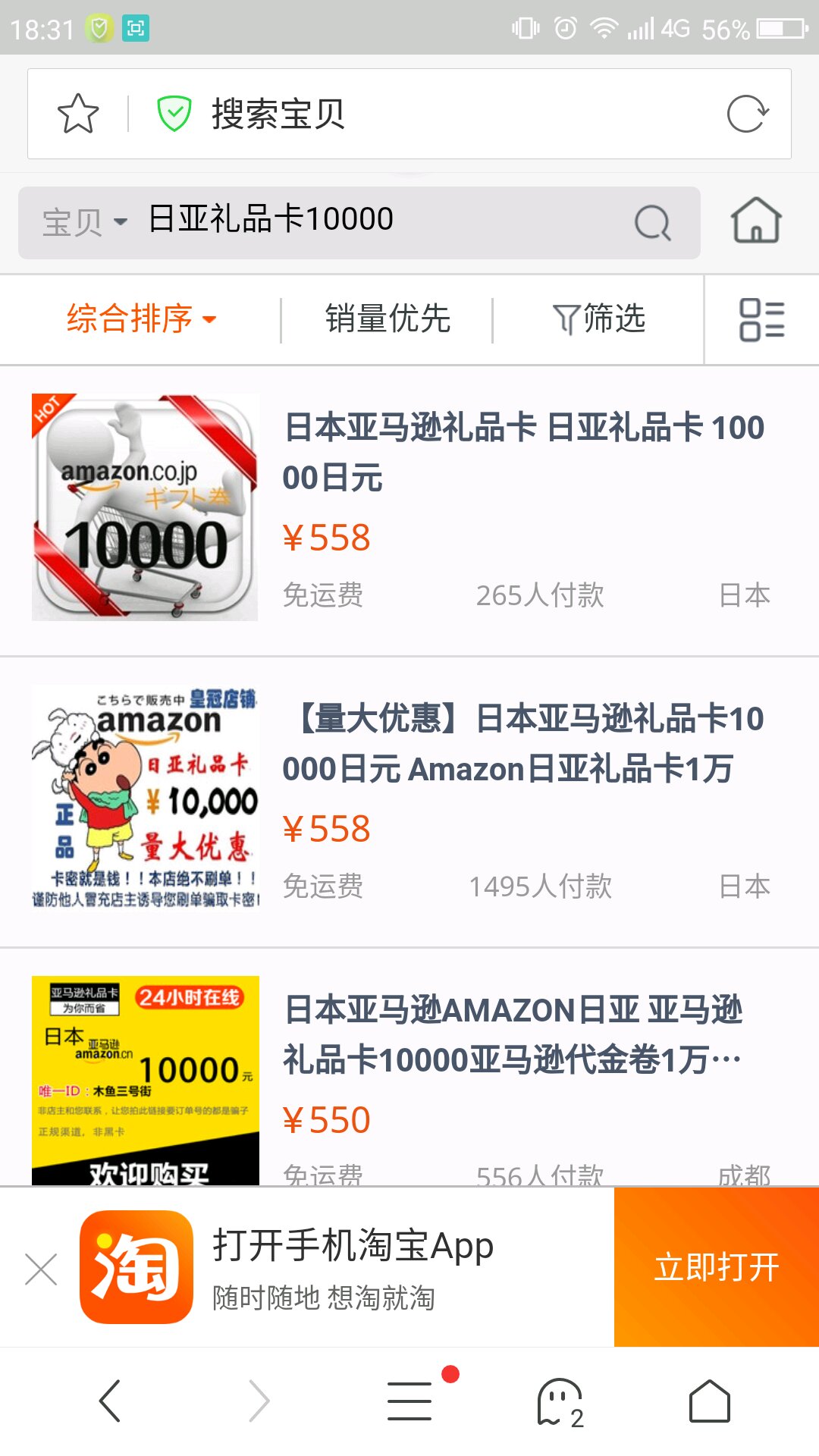
Task: Show the open browser tabs
Action: click(x=560, y=1401)
